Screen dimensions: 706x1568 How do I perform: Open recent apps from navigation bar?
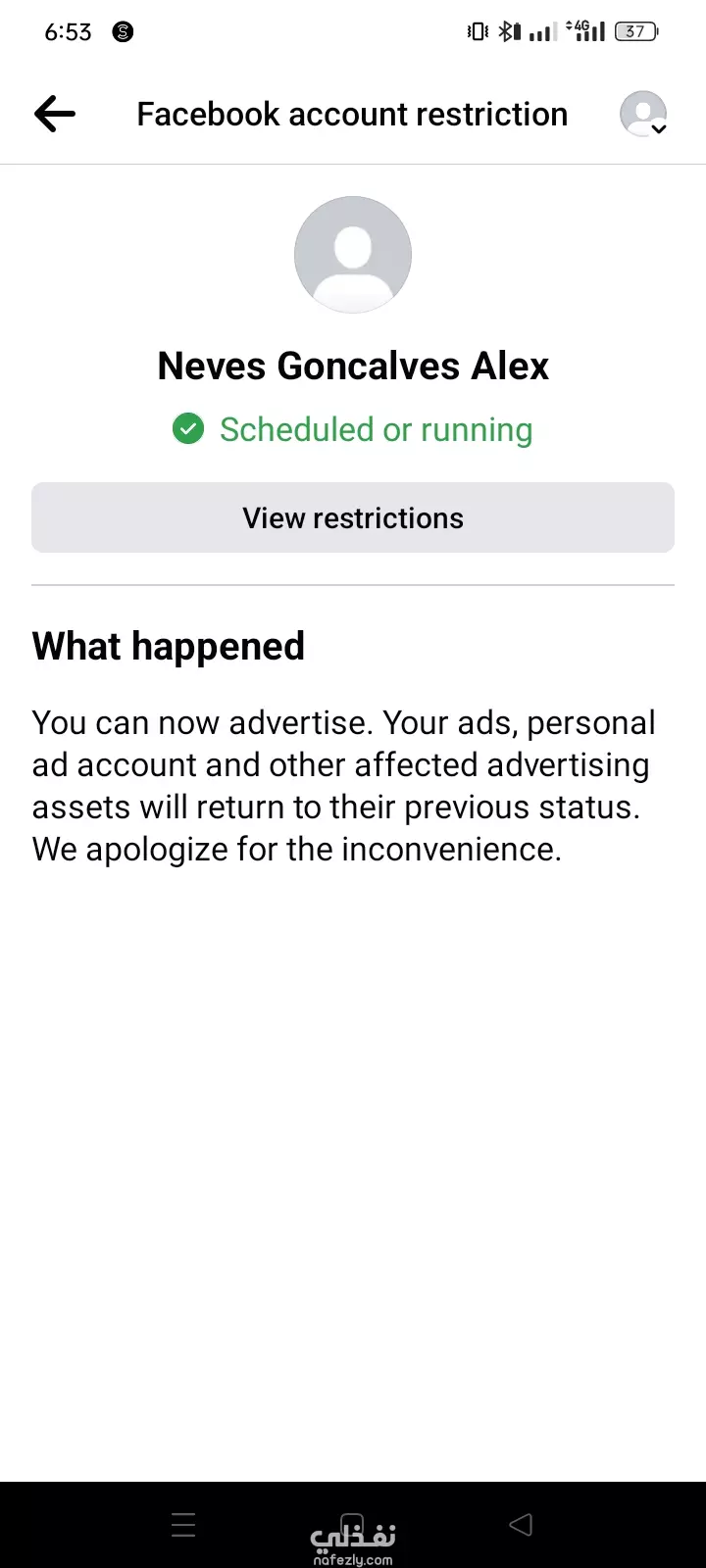(x=183, y=1525)
